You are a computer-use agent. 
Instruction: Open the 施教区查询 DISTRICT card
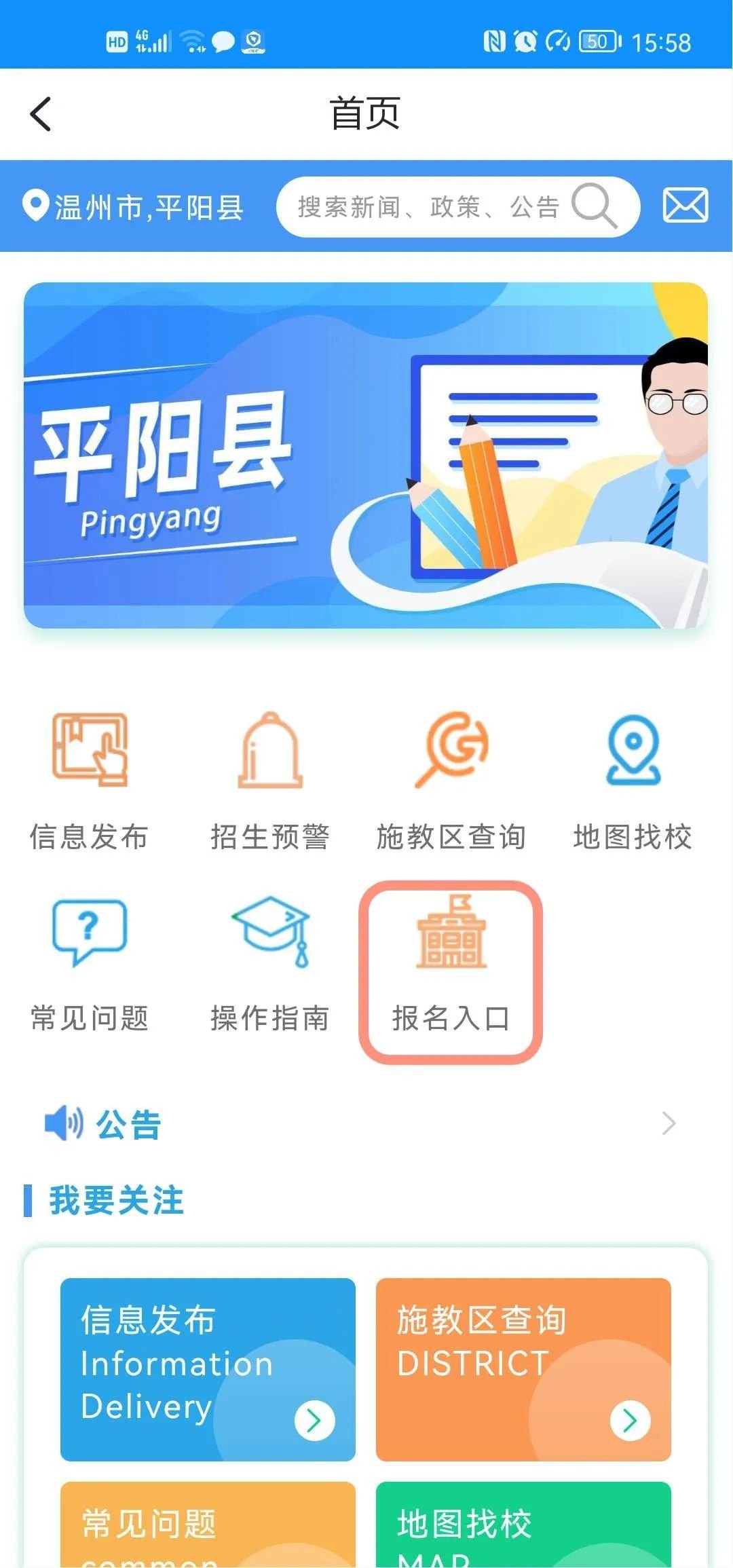point(523,1369)
